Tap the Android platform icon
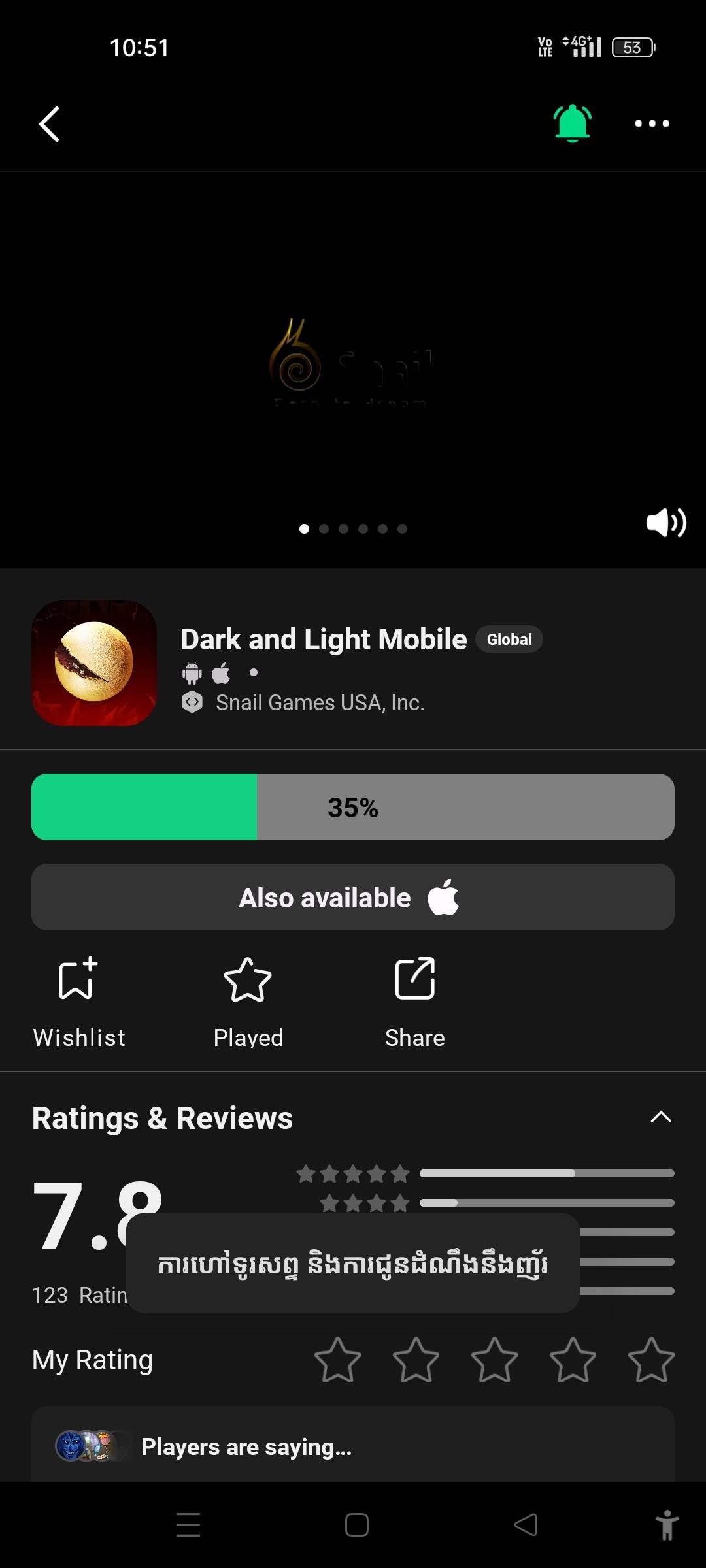The height and width of the screenshot is (1568, 706). tap(190, 673)
